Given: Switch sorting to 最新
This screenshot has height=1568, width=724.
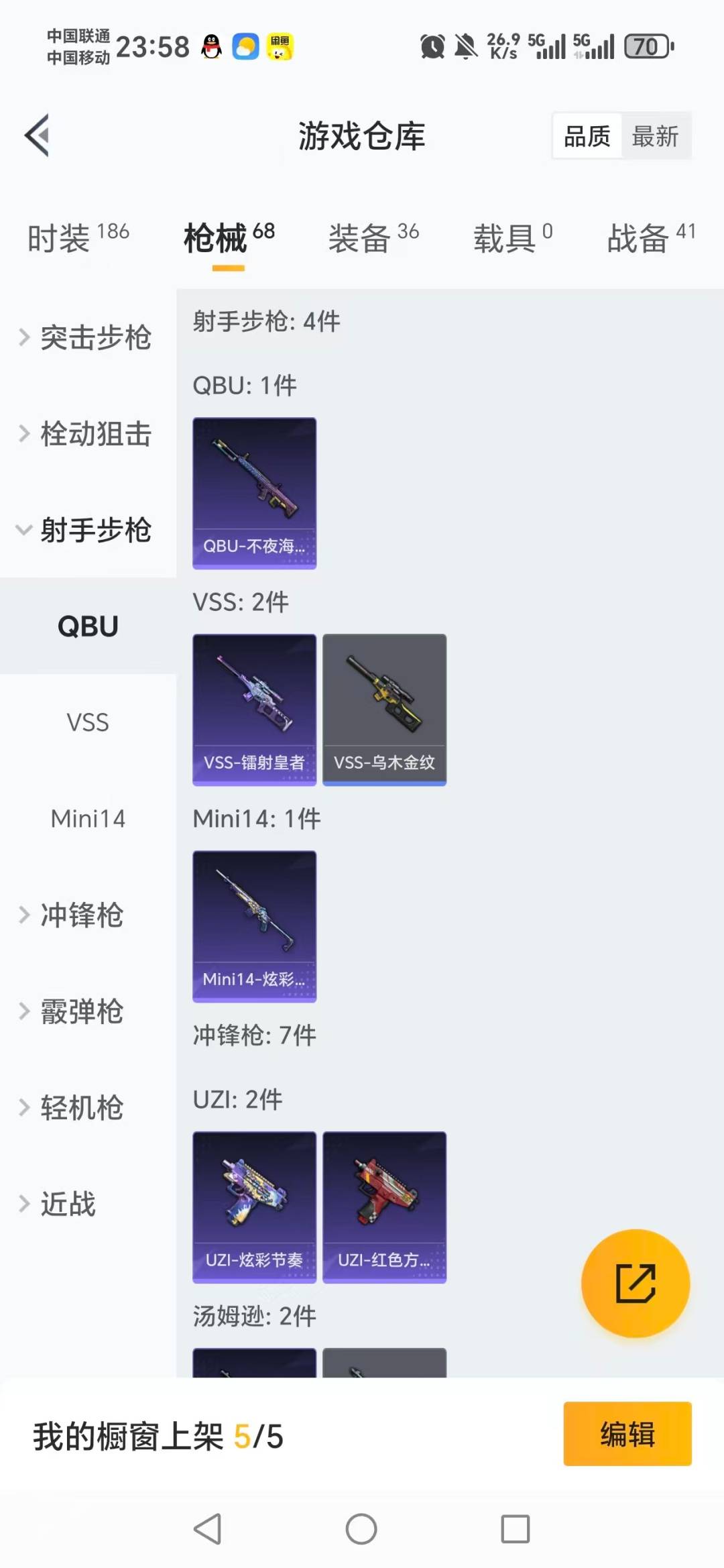Looking at the screenshot, I should pyautogui.click(x=656, y=135).
